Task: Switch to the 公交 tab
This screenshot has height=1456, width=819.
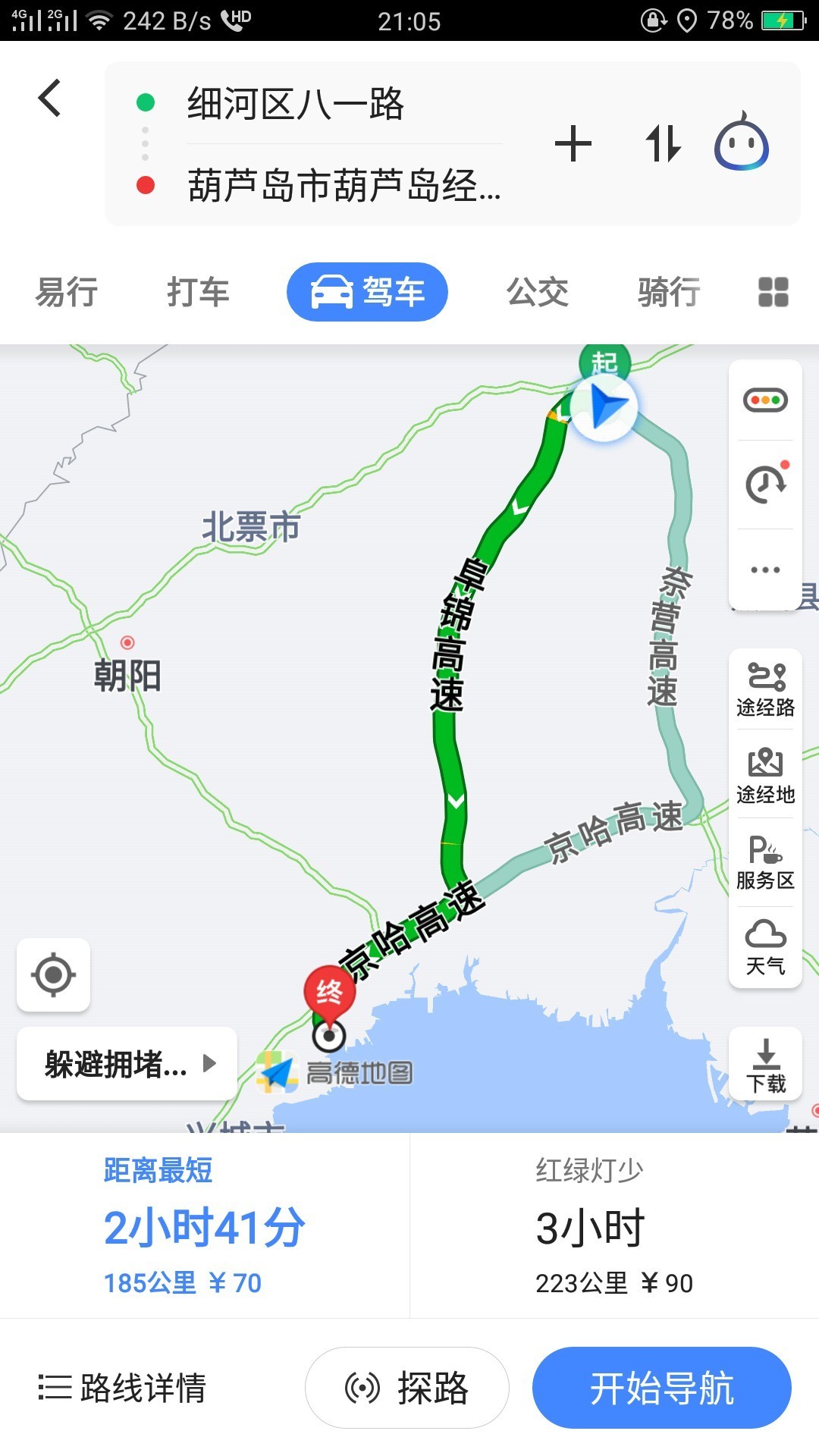Action: click(537, 292)
